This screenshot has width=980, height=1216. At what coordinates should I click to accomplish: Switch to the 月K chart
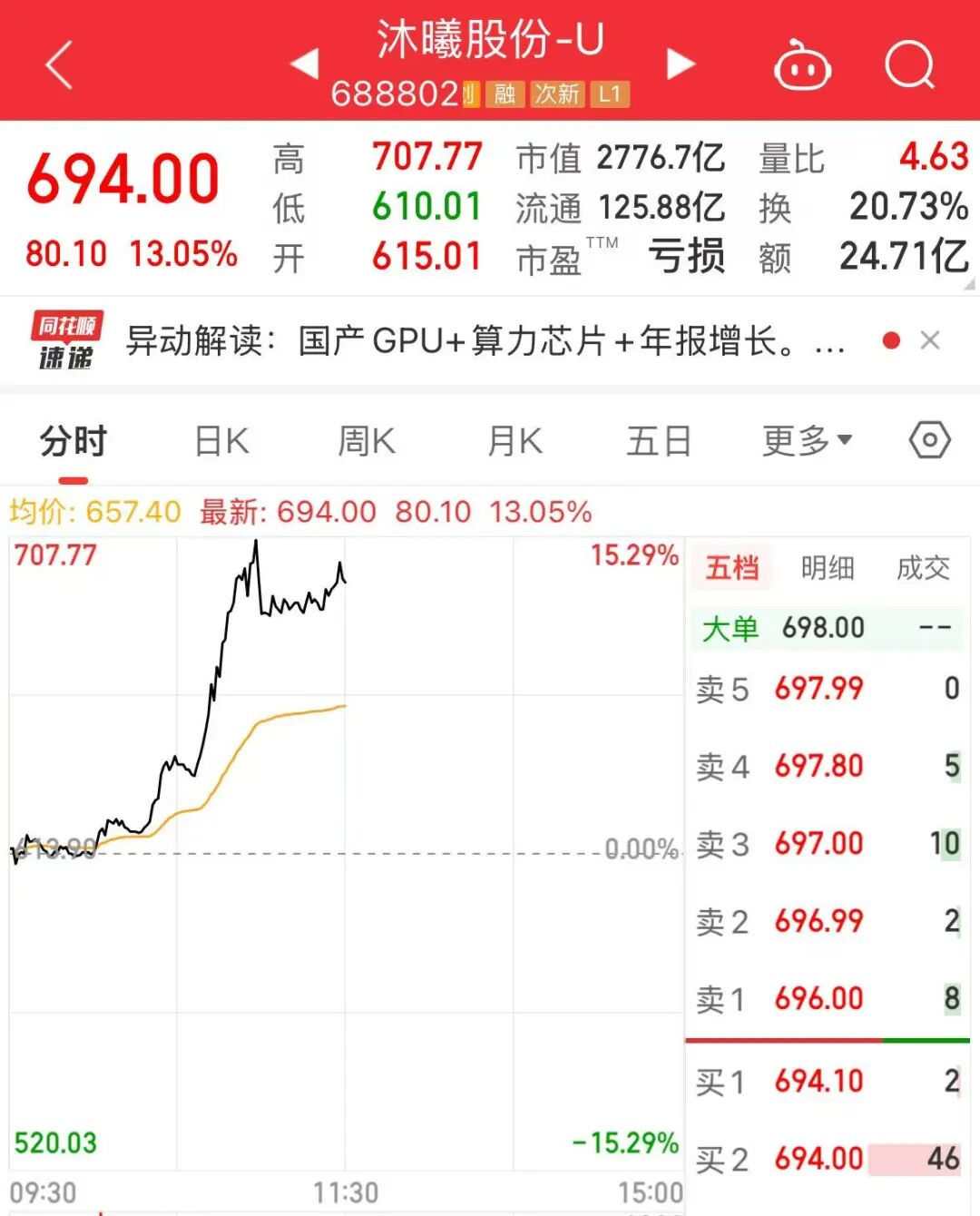click(x=514, y=442)
